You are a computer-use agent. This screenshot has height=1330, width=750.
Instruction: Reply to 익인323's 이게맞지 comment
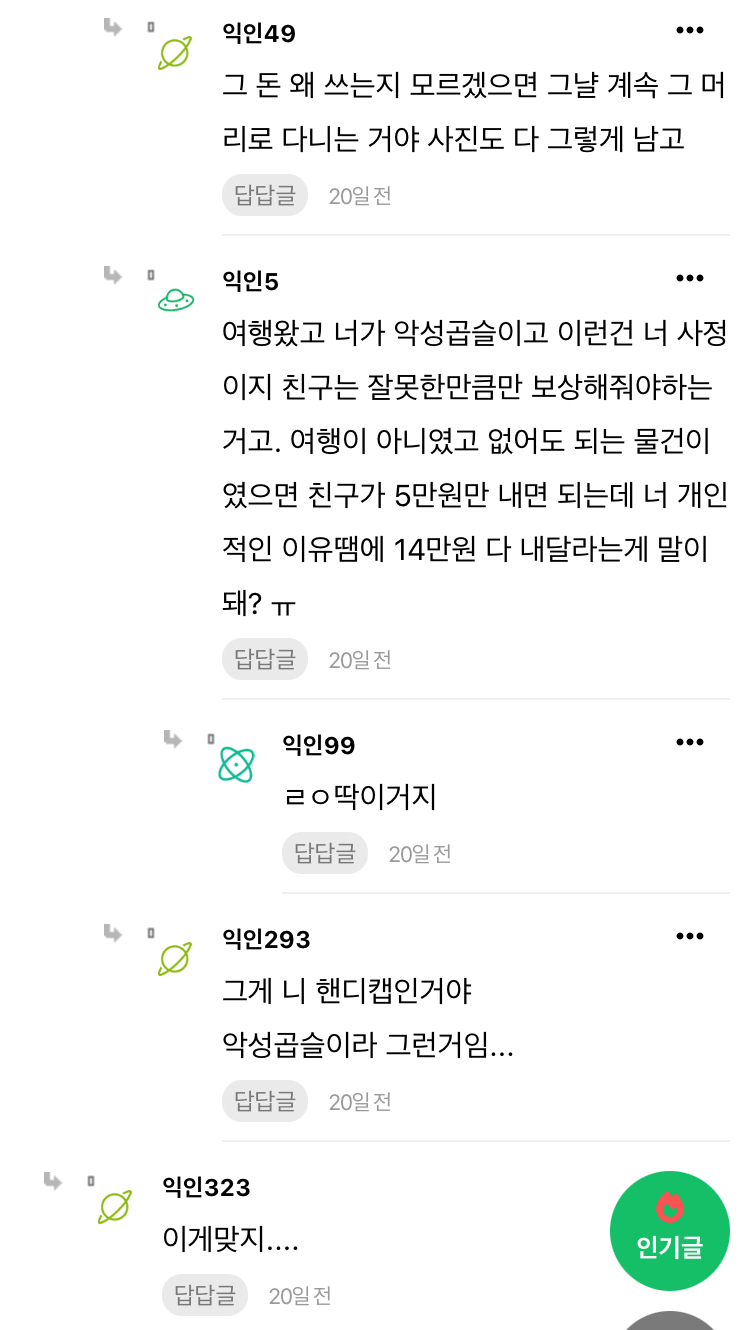[x=205, y=1296]
